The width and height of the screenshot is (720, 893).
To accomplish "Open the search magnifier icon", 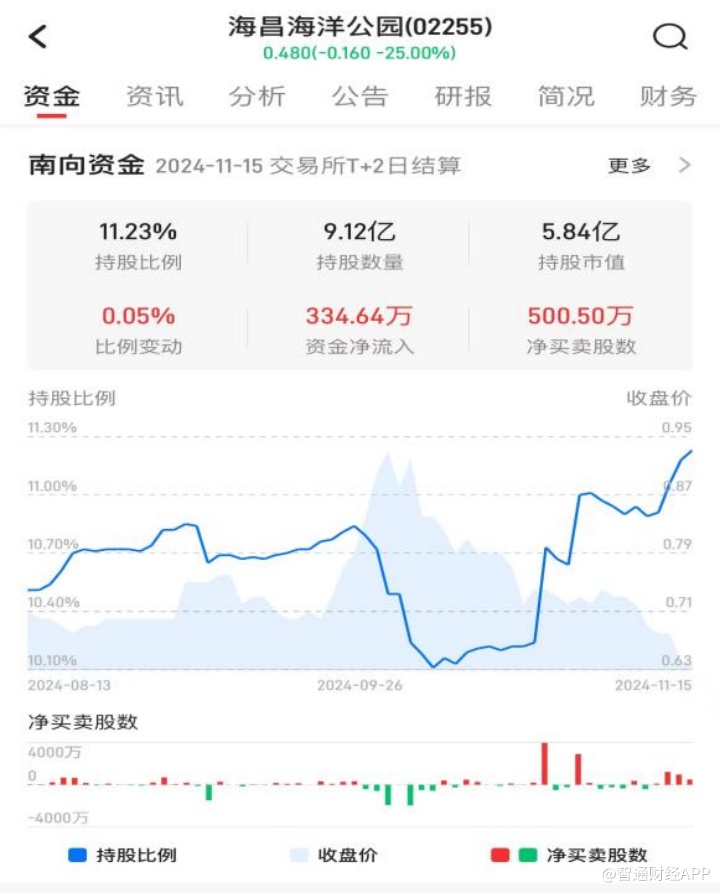I will (x=669, y=37).
